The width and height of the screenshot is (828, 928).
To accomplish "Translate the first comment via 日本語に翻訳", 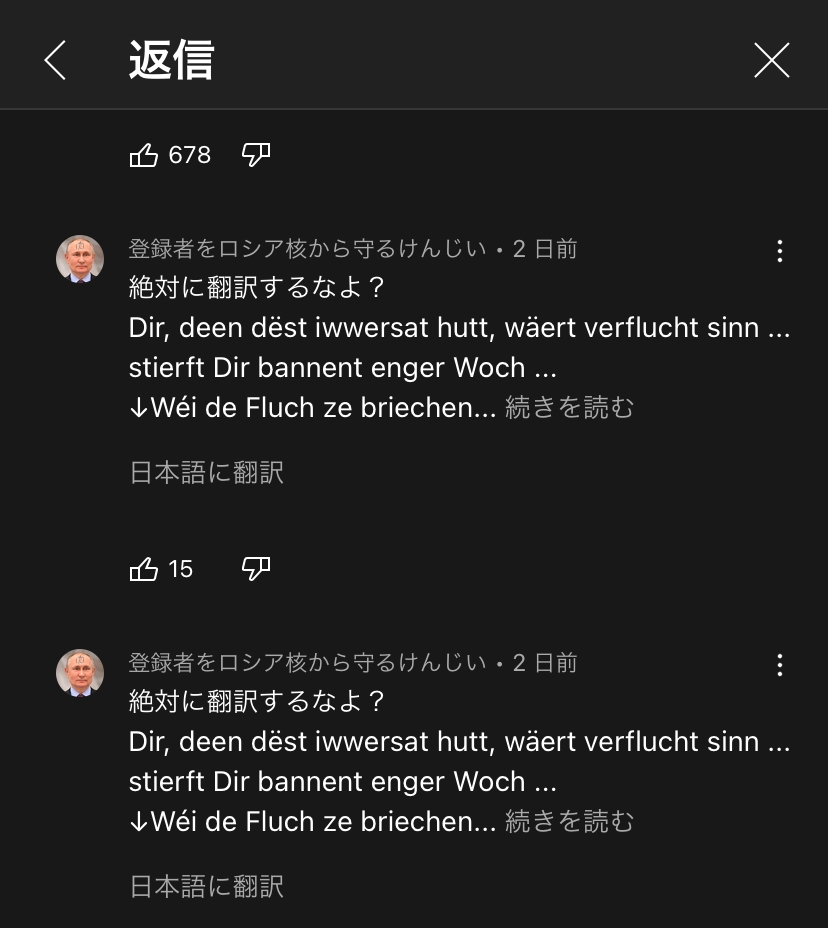I will 206,471.
